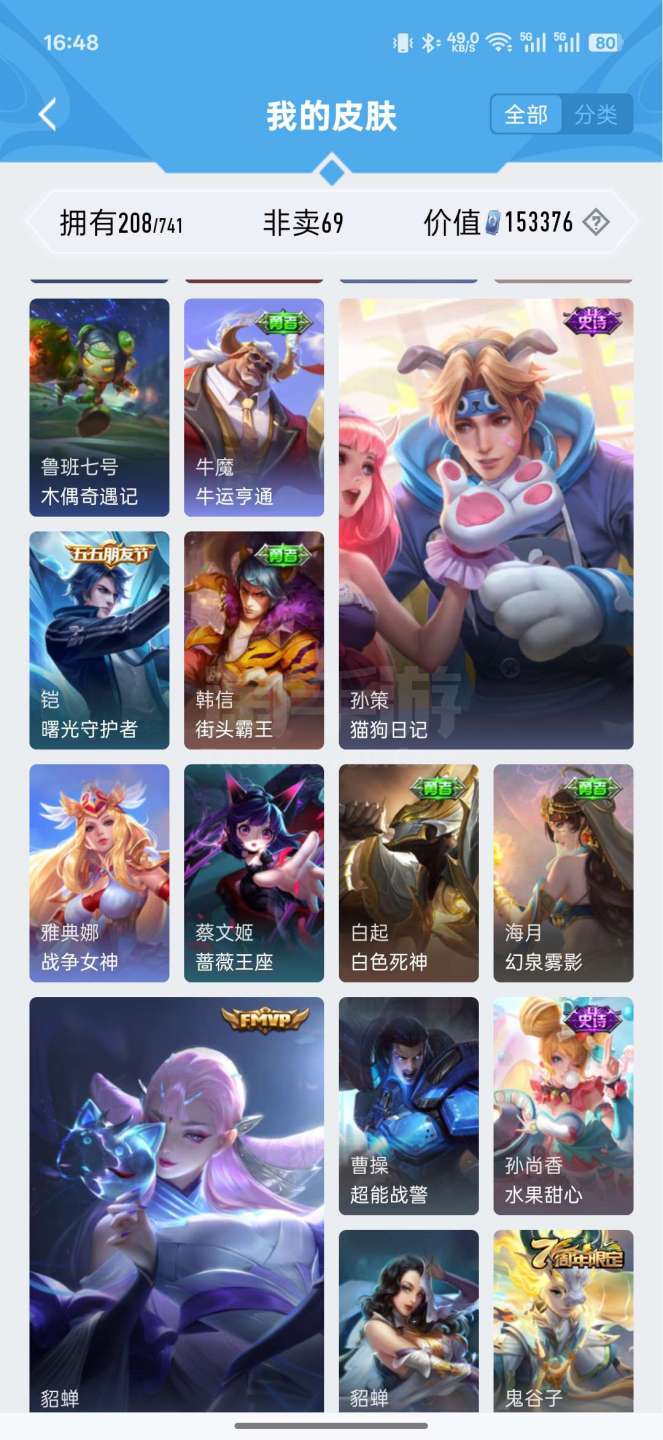Open 鲁班七号 木偶奇遇记 skin
The width and height of the screenshot is (663, 1440).
tap(99, 407)
